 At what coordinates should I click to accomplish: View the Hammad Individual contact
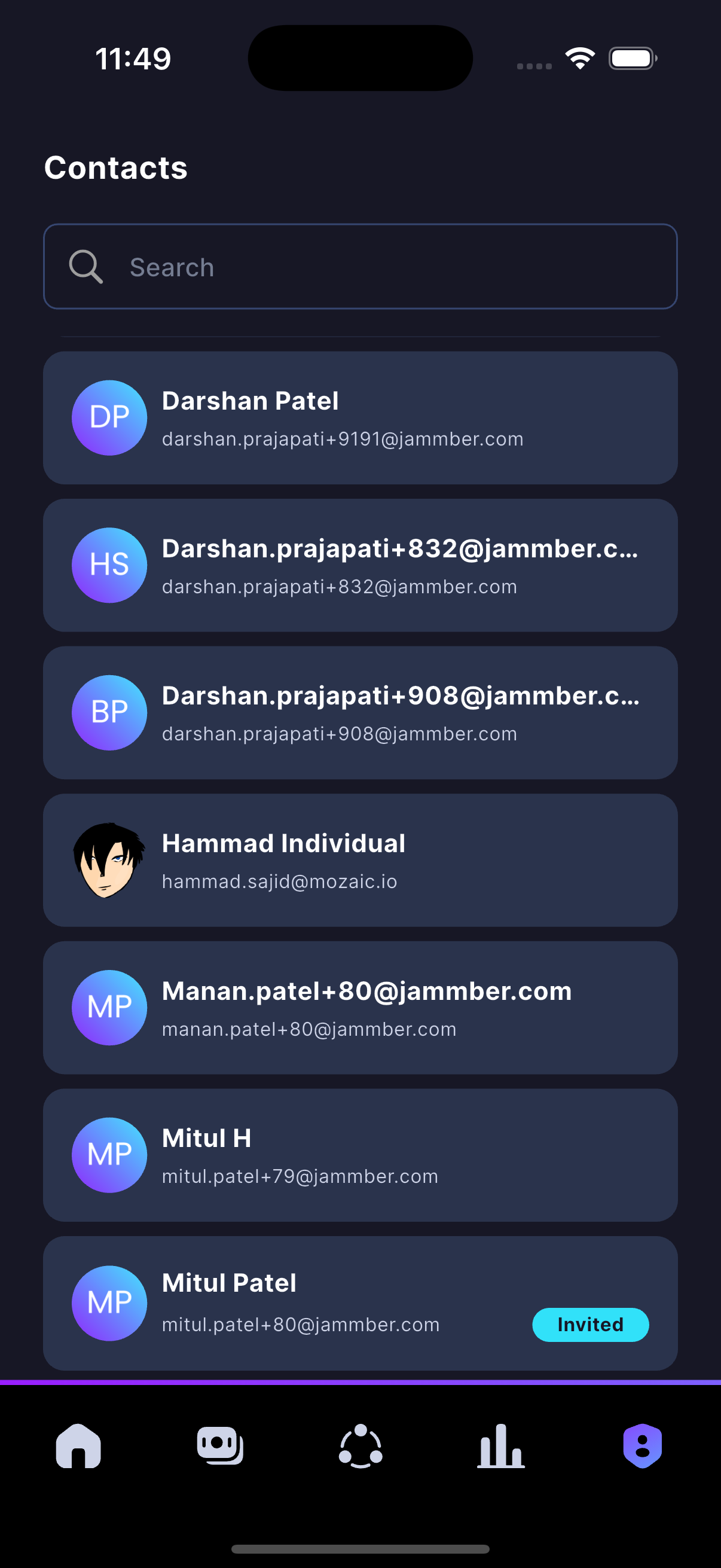[360, 860]
